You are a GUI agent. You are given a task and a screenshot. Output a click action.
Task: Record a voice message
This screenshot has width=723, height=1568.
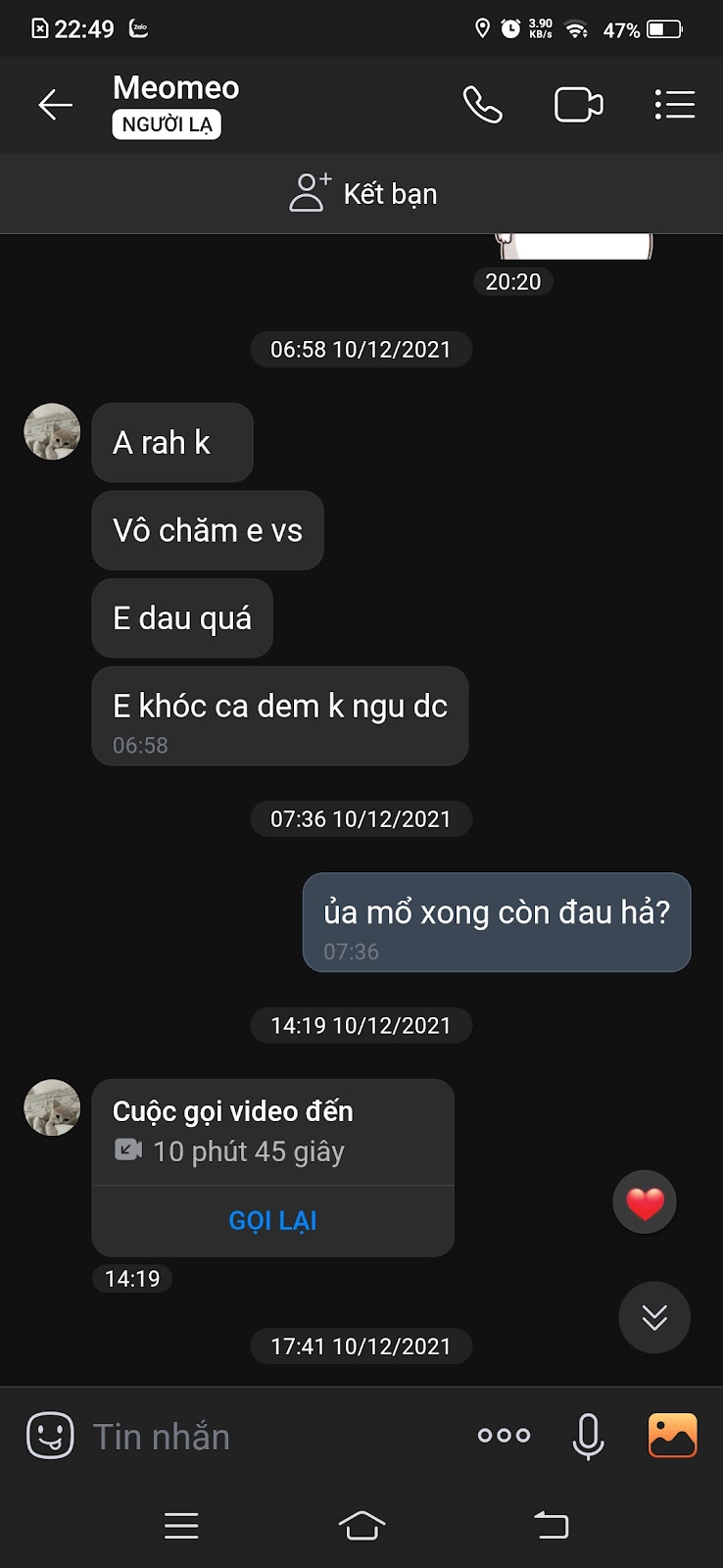point(588,1437)
